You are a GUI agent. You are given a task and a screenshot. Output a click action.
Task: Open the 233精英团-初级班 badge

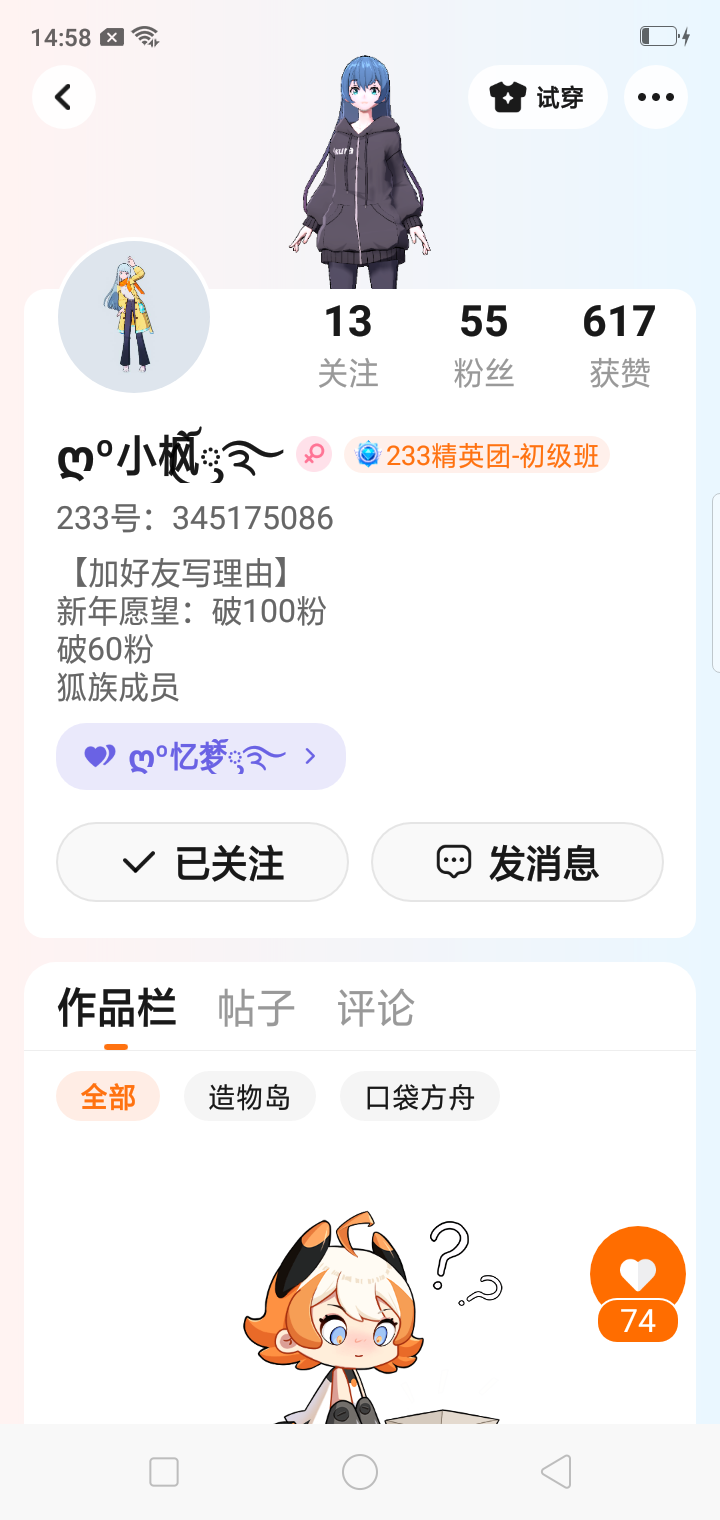(478, 455)
